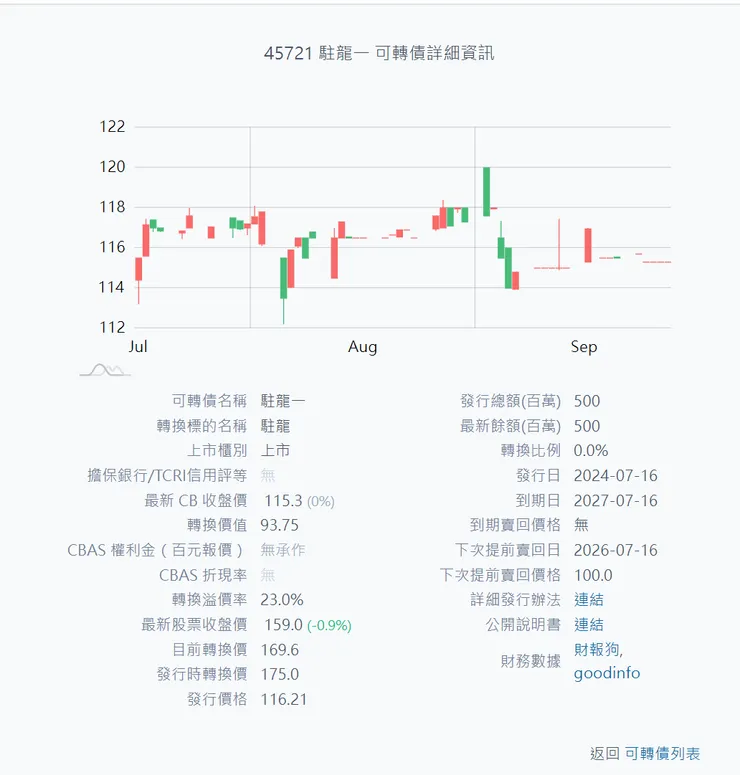Screen dimensions: 740x775
Task: Click the Sep label on the chart axis
Action: point(585,347)
